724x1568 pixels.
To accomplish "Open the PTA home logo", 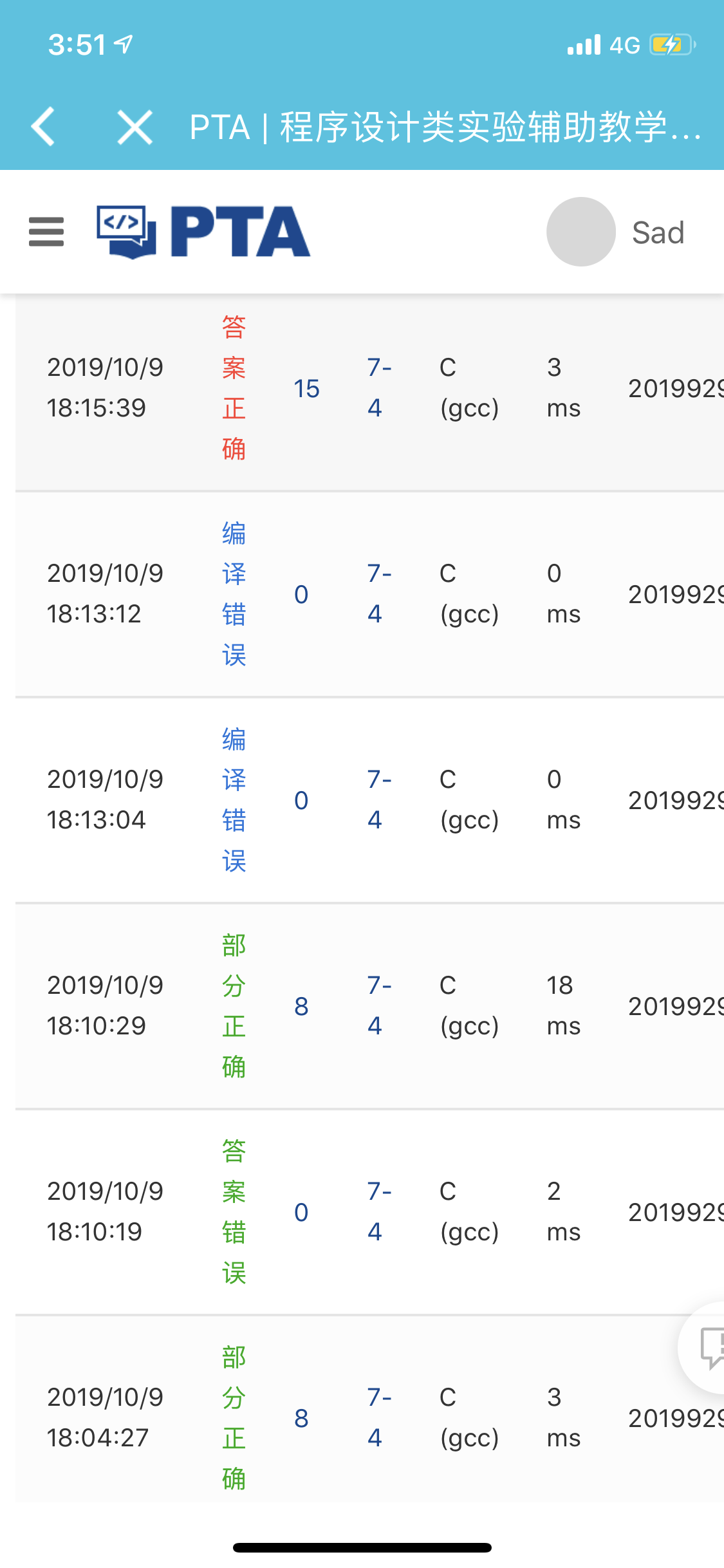I will point(203,232).
